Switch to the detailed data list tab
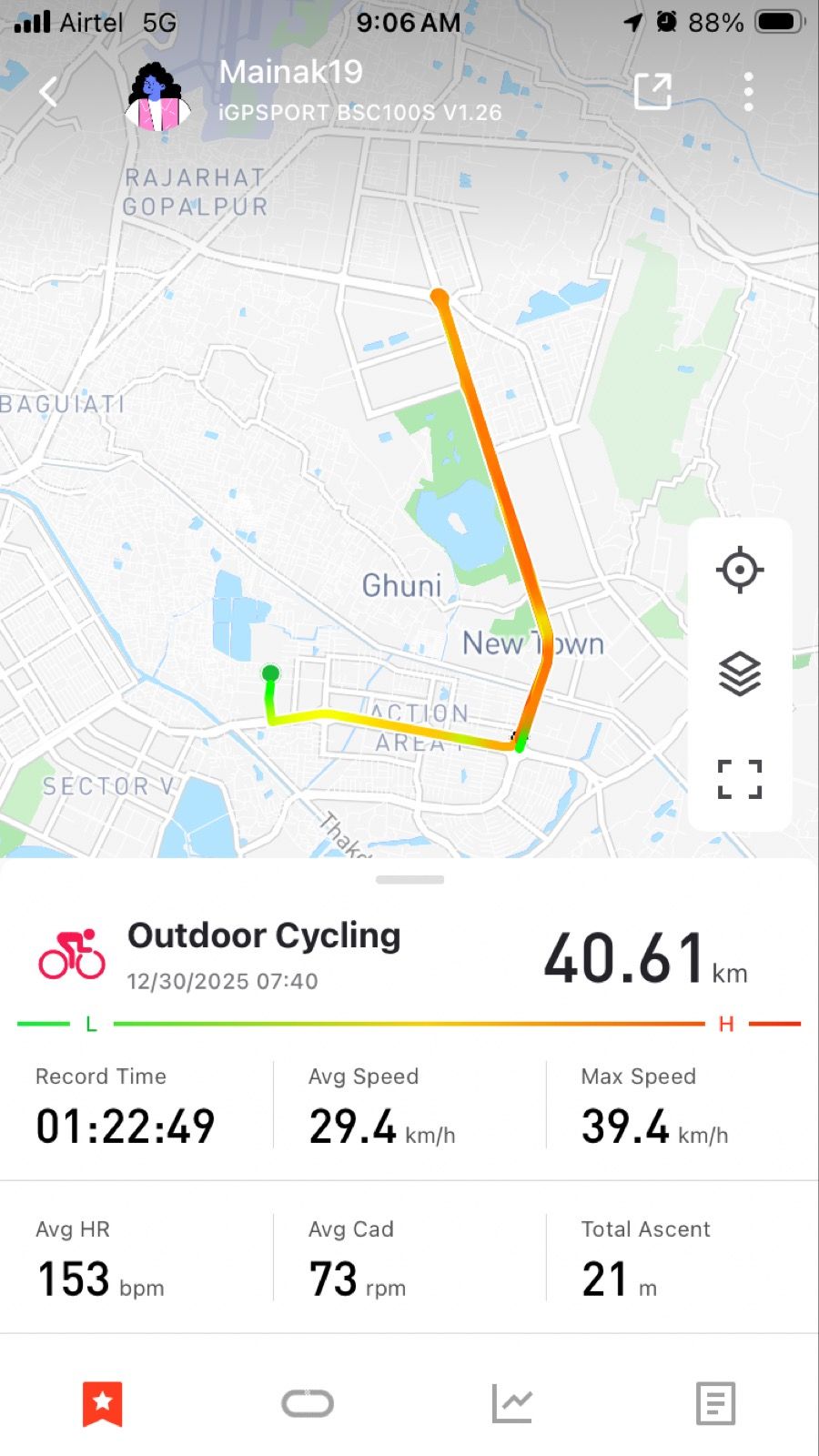 715,1403
